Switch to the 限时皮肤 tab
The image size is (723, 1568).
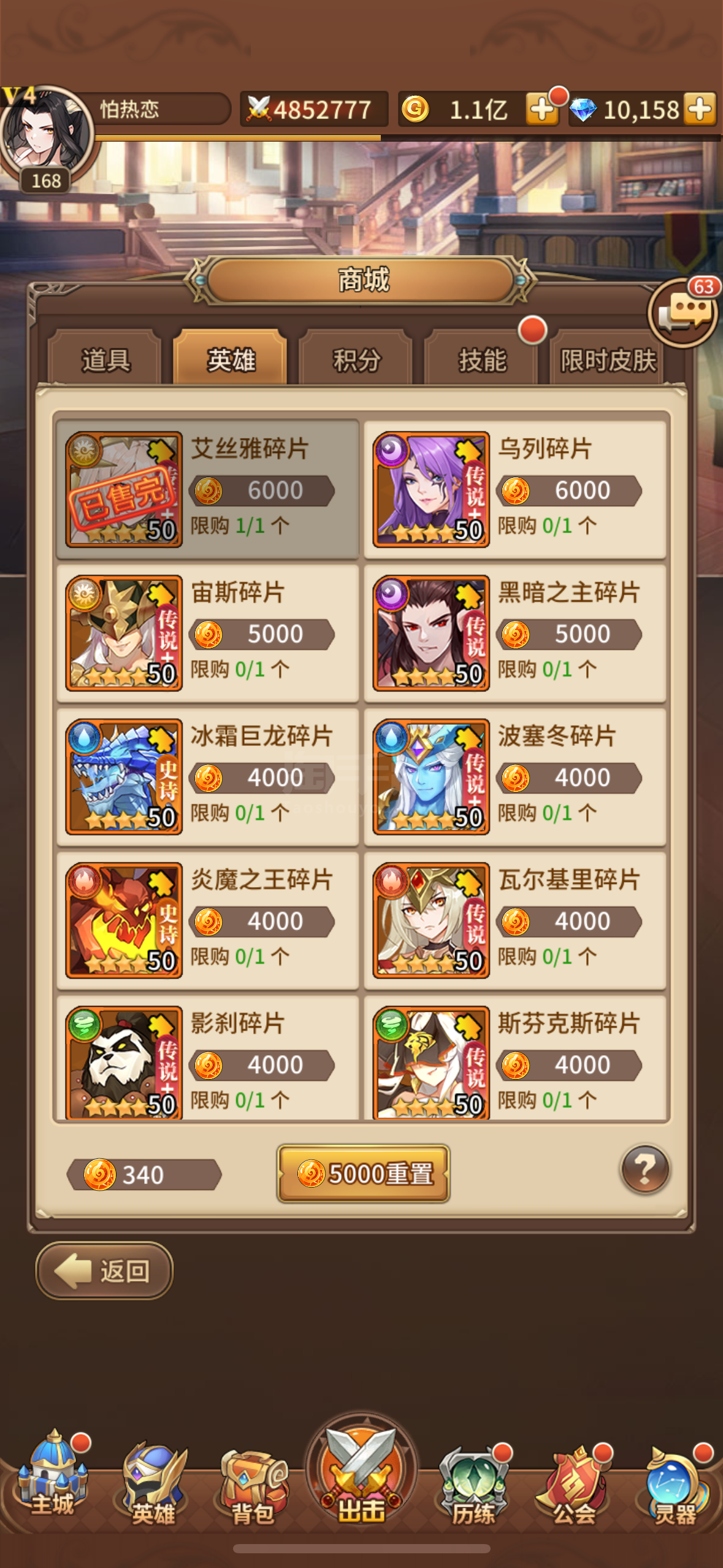[x=607, y=358]
